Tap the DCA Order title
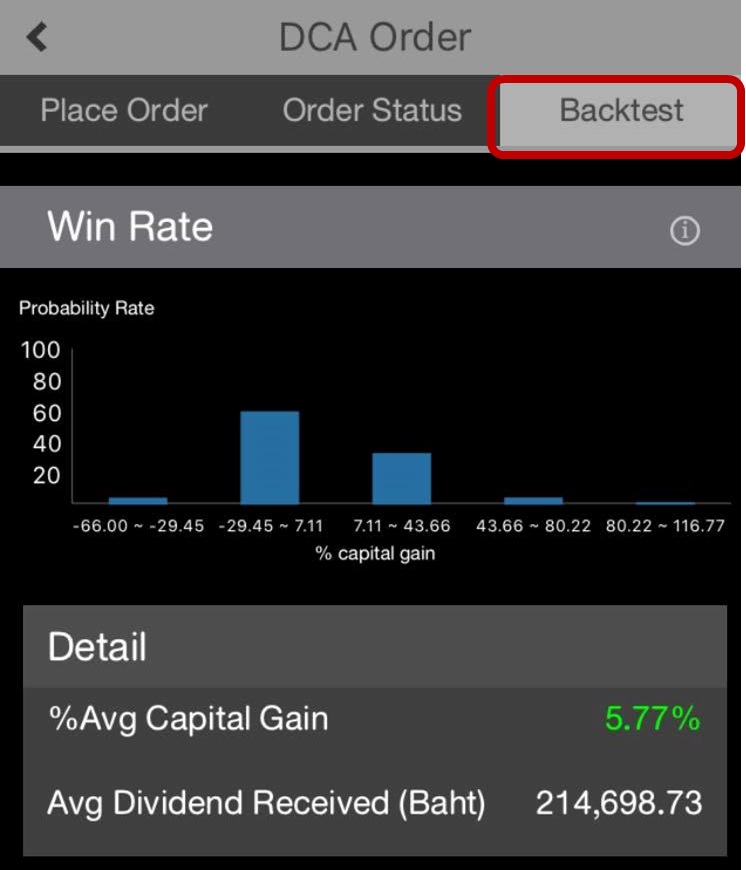746x870 pixels. 373,36
